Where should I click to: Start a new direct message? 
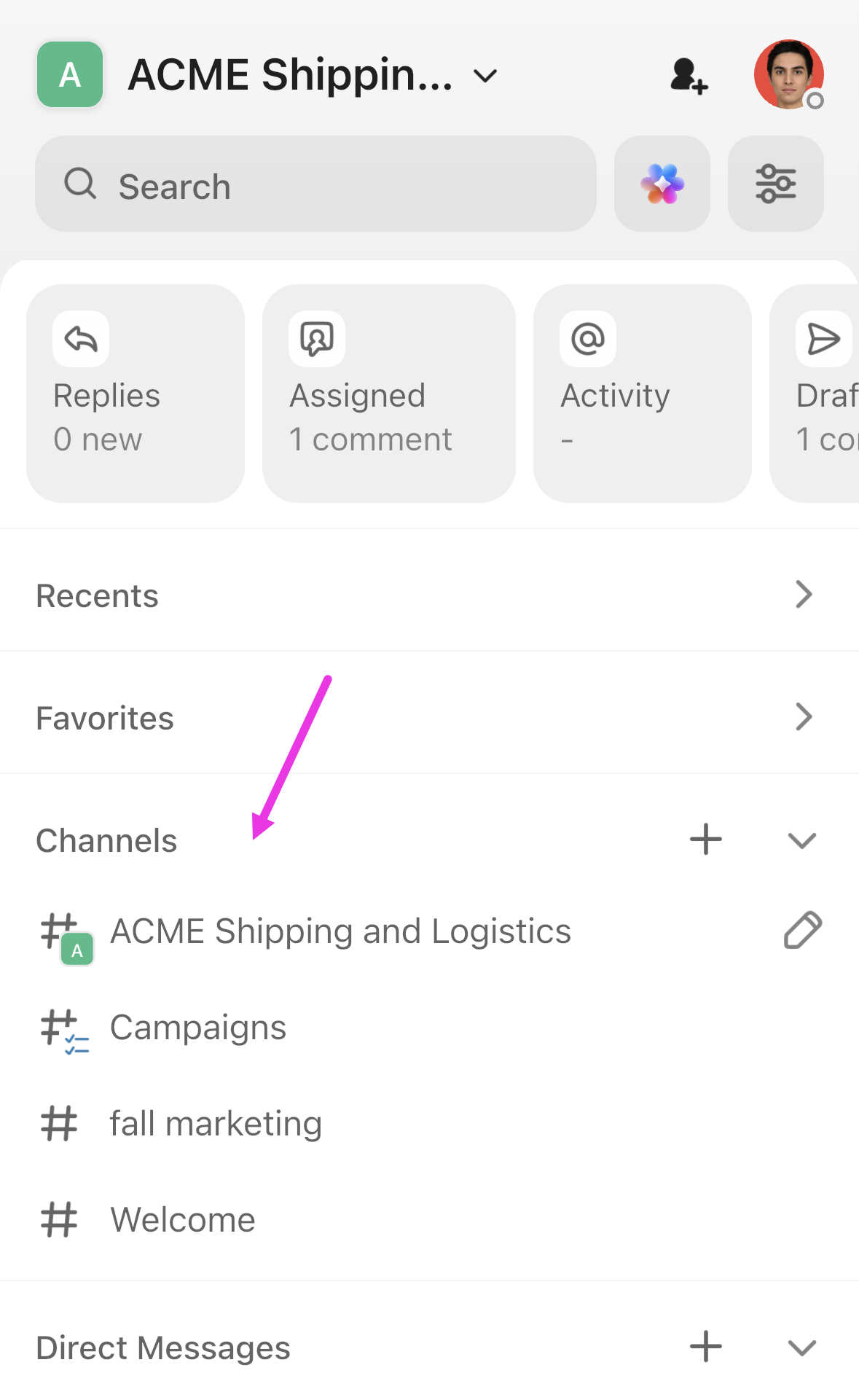pyautogui.click(x=705, y=1347)
